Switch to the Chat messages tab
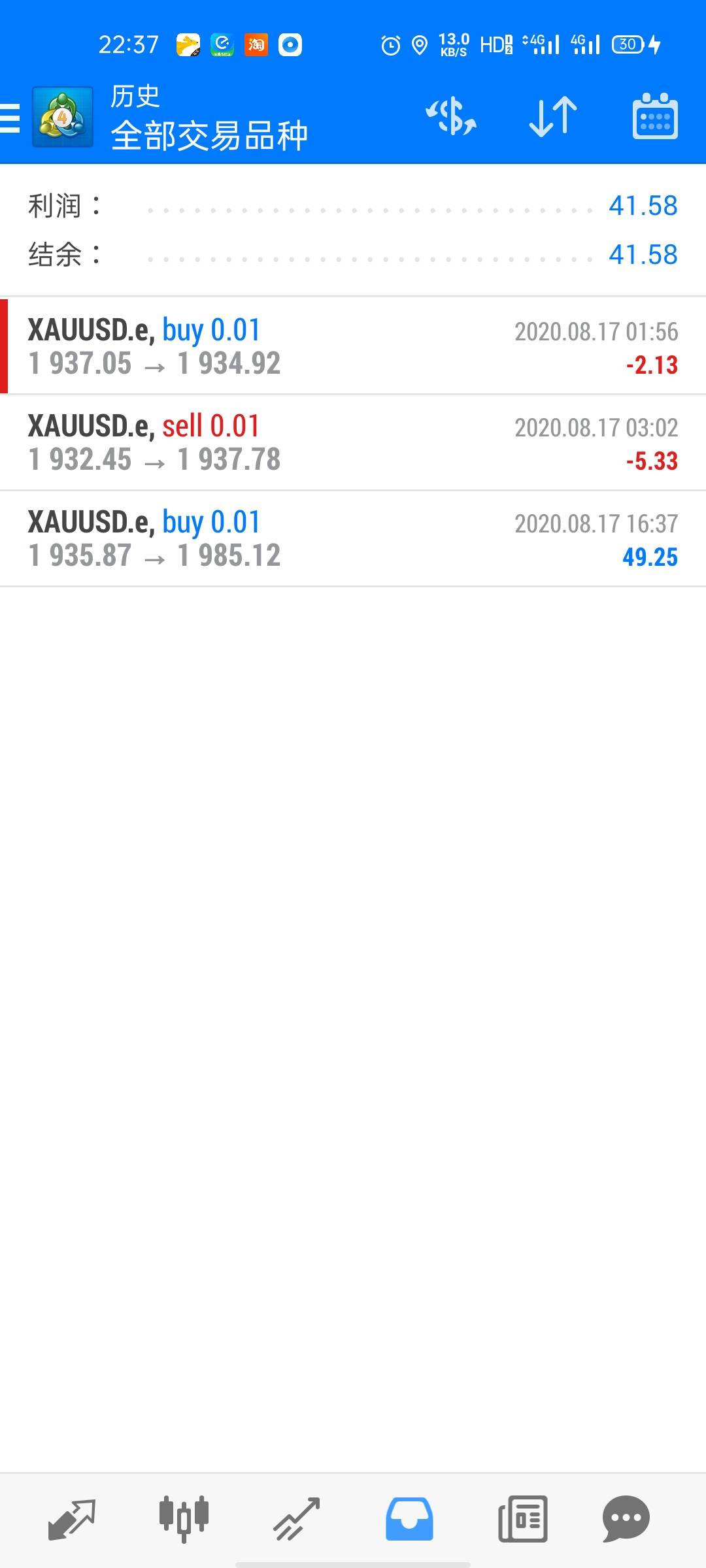This screenshot has width=706, height=1568. (626, 1518)
